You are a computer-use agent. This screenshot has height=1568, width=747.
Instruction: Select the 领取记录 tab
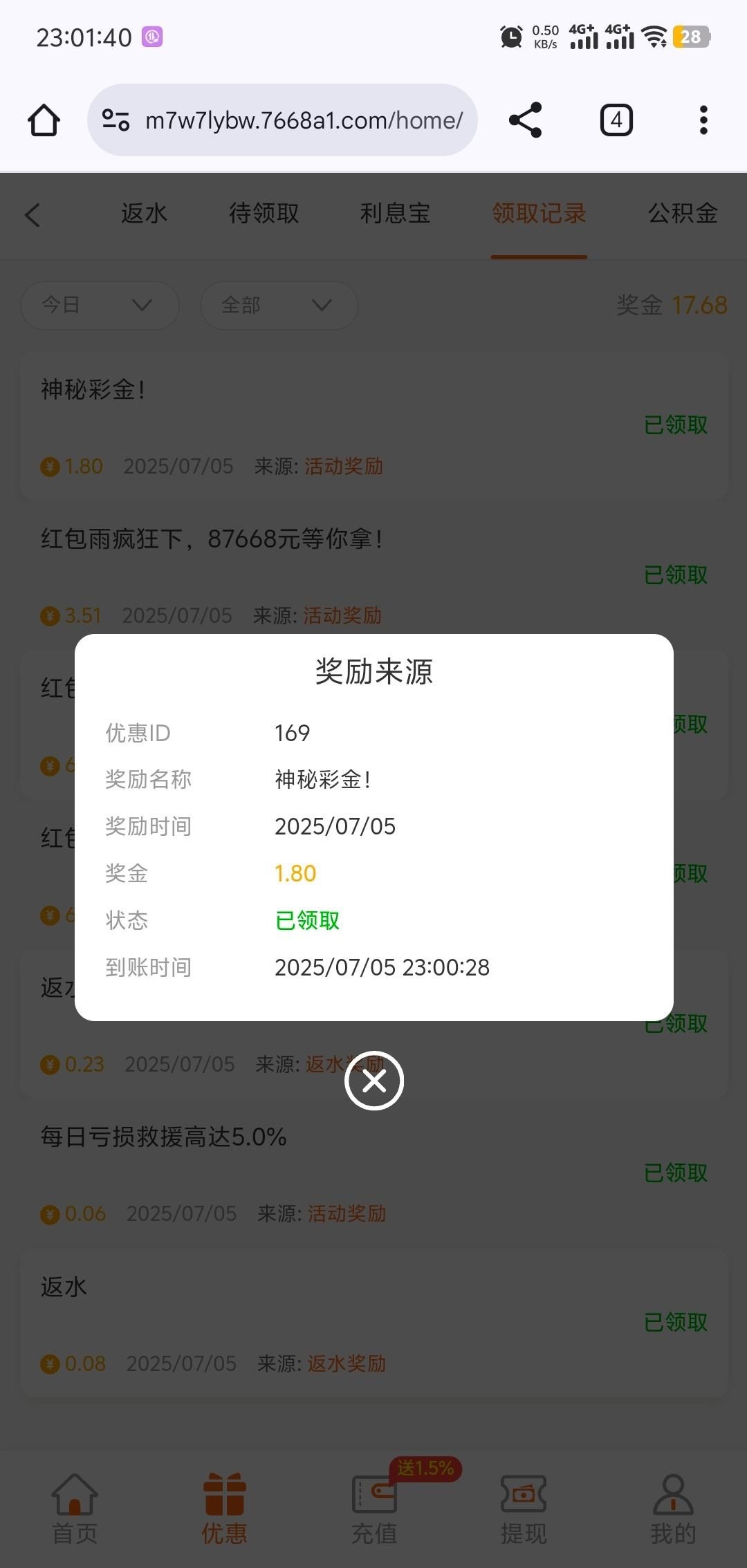(539, 214)
